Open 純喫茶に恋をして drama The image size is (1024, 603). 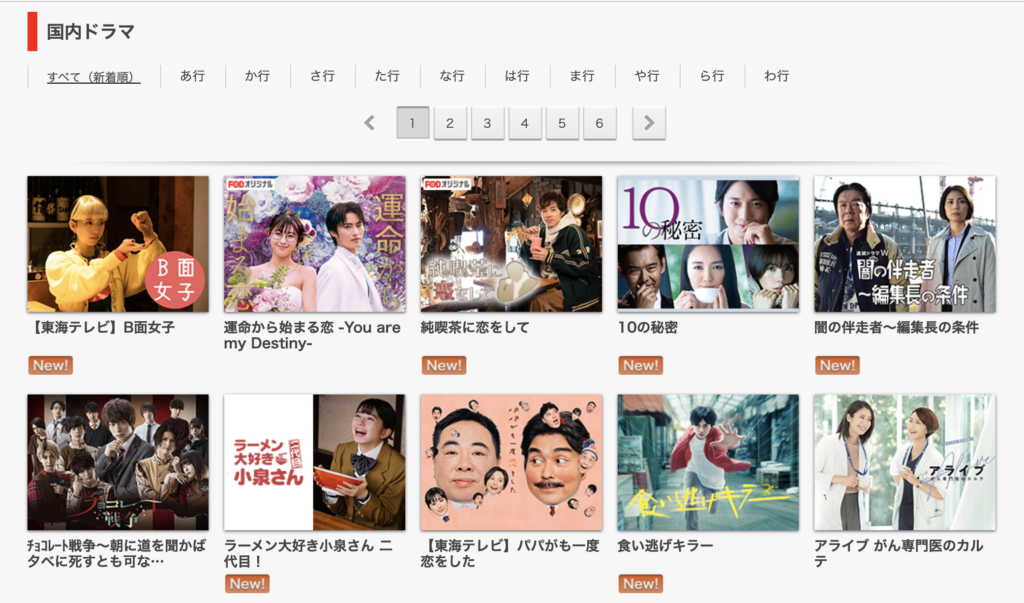coord(511,244)
